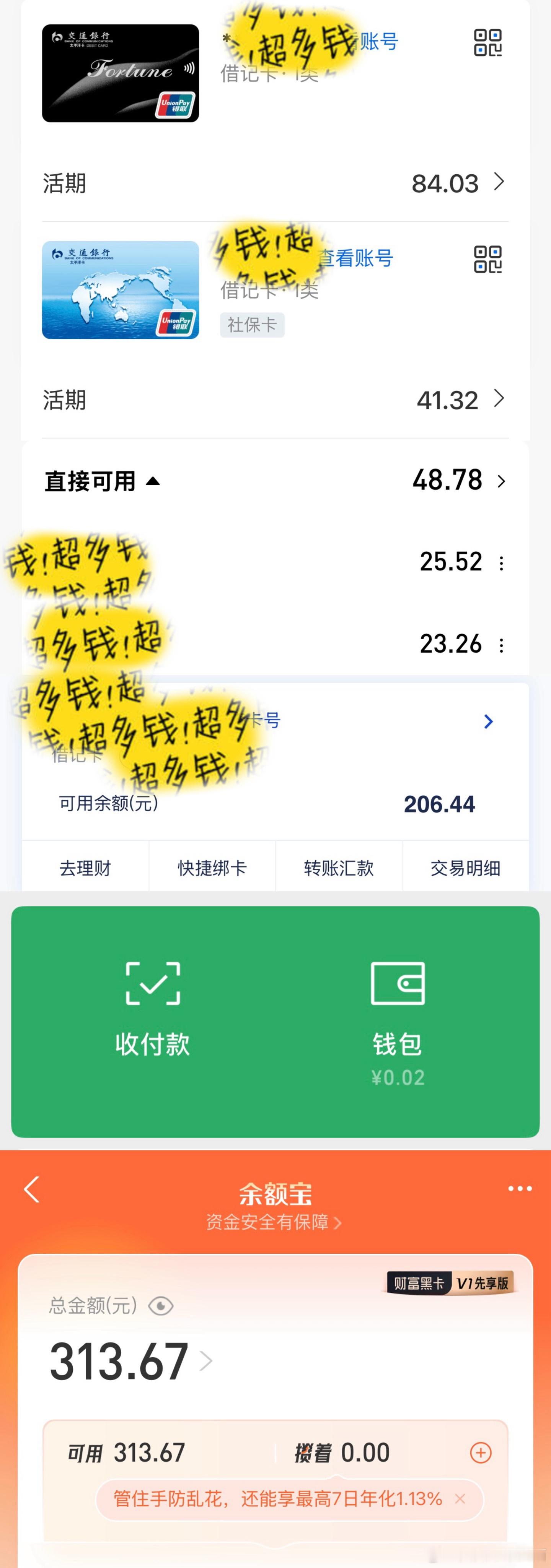Expand the 活期 84.03 balance details
This screenshot has width=551, height=1568.
tap(499, 183)
